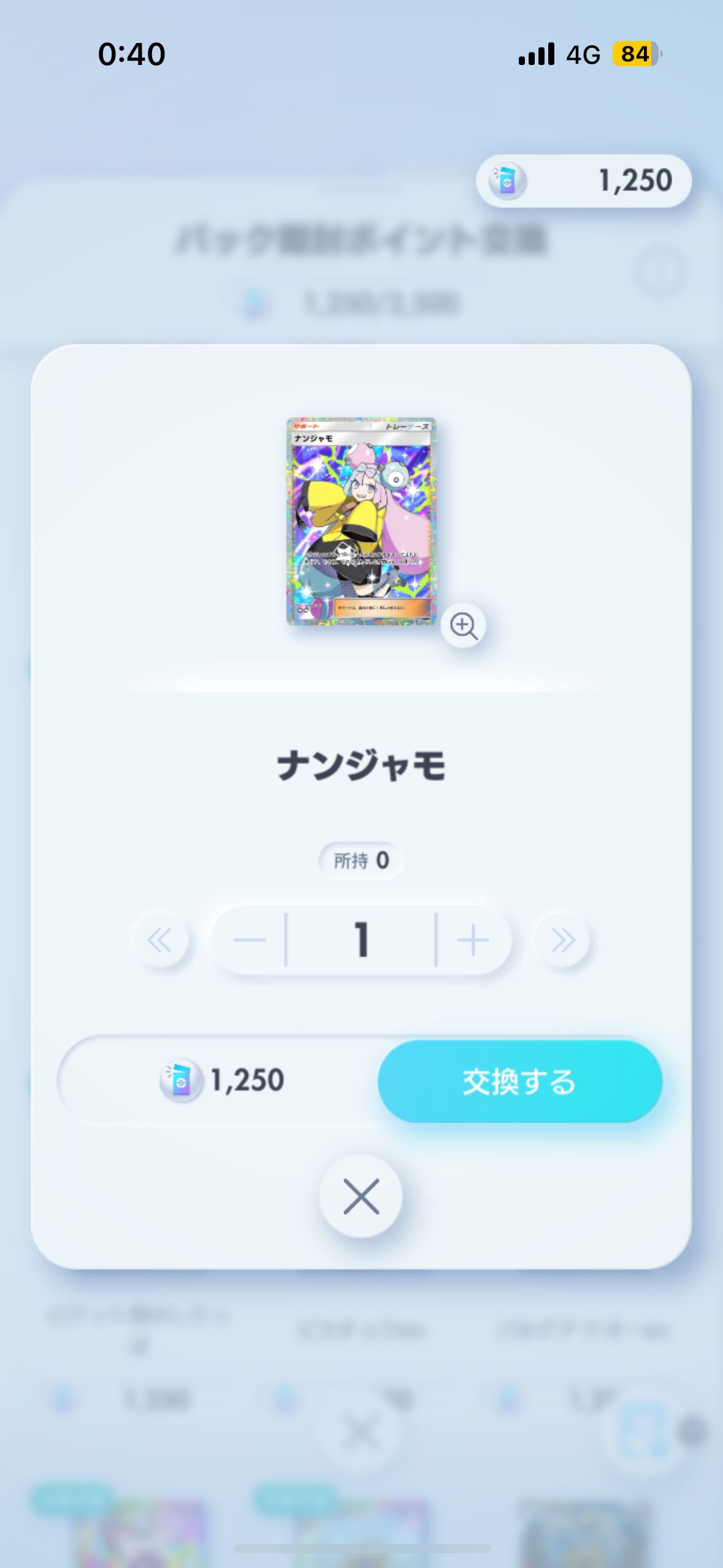Jump to maximum quantity with double-right arrow
723x1568 pixels.
click(562, 940)
